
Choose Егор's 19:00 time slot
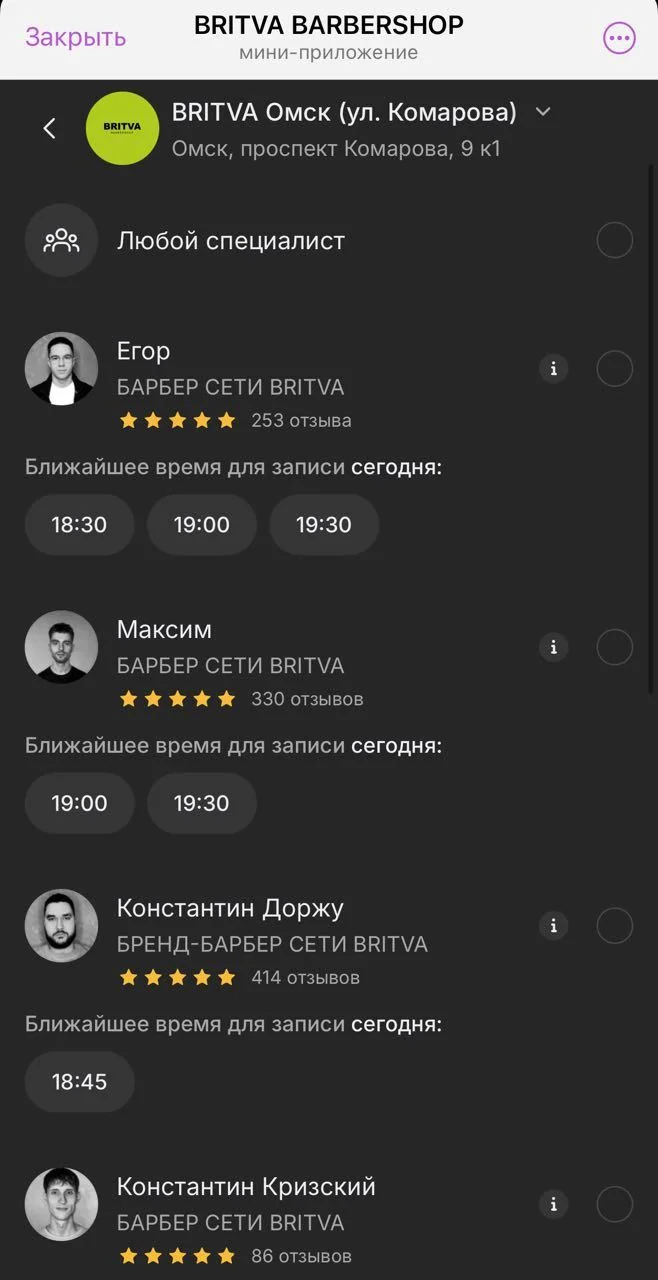coord(202,524)
